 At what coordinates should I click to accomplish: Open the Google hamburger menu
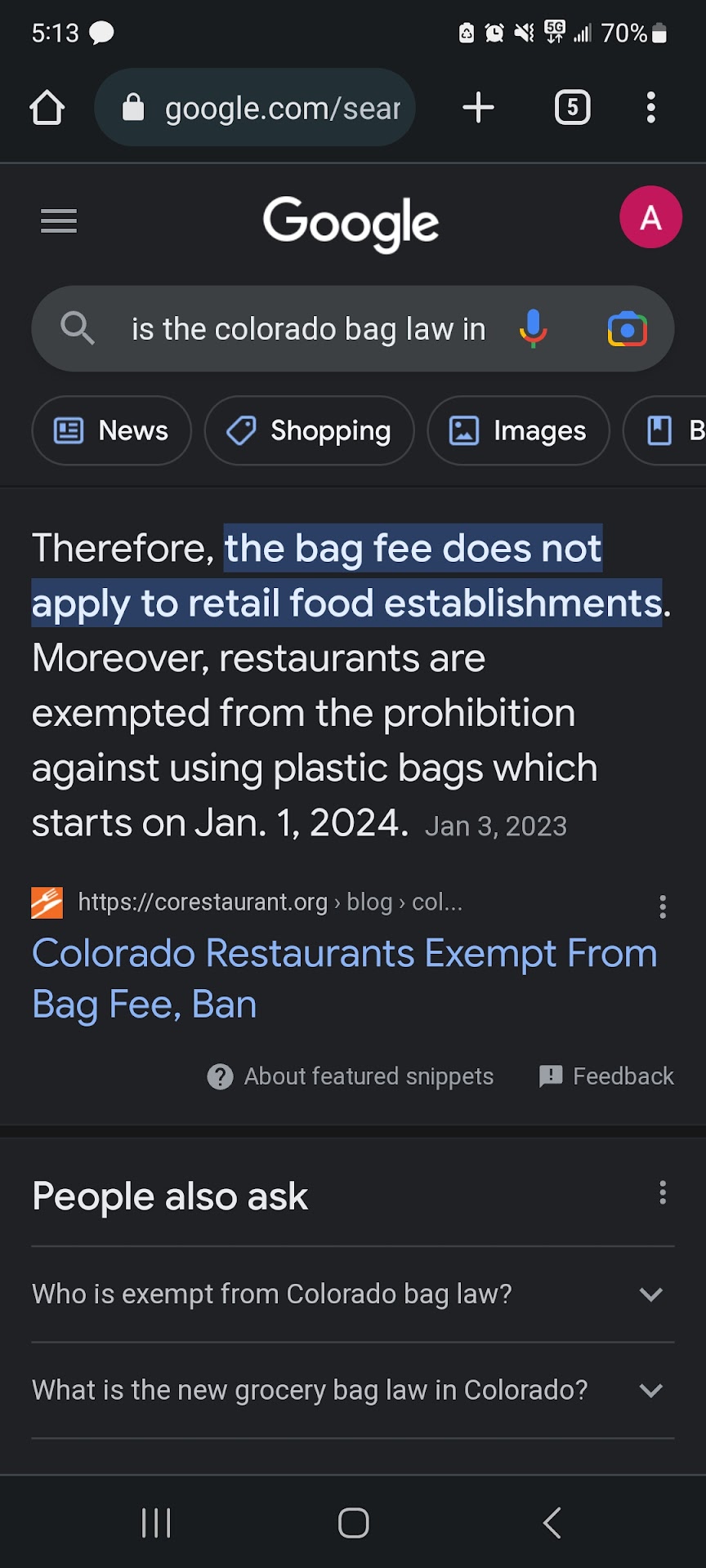point(59,220)
